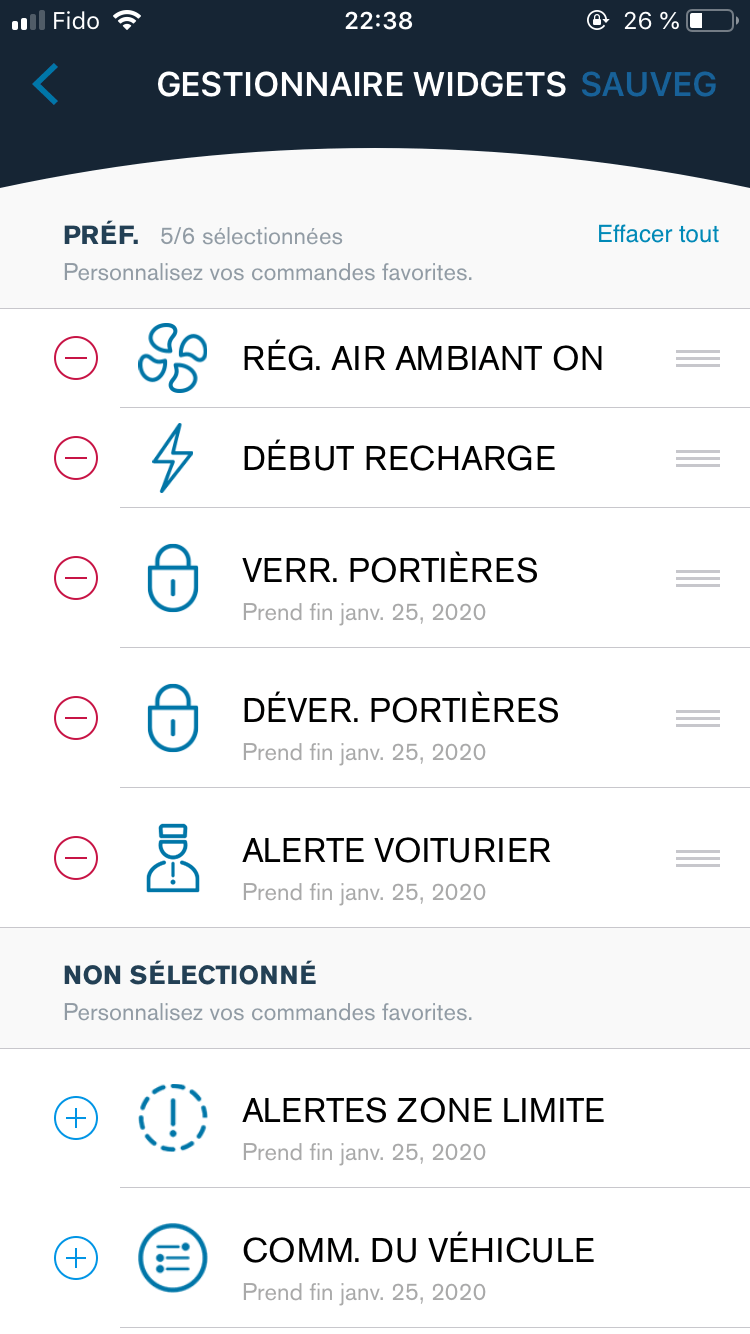
Task: Tap the reorder handle for RÉG. AIR AMBIANT ON
Action: pos(697,358)
